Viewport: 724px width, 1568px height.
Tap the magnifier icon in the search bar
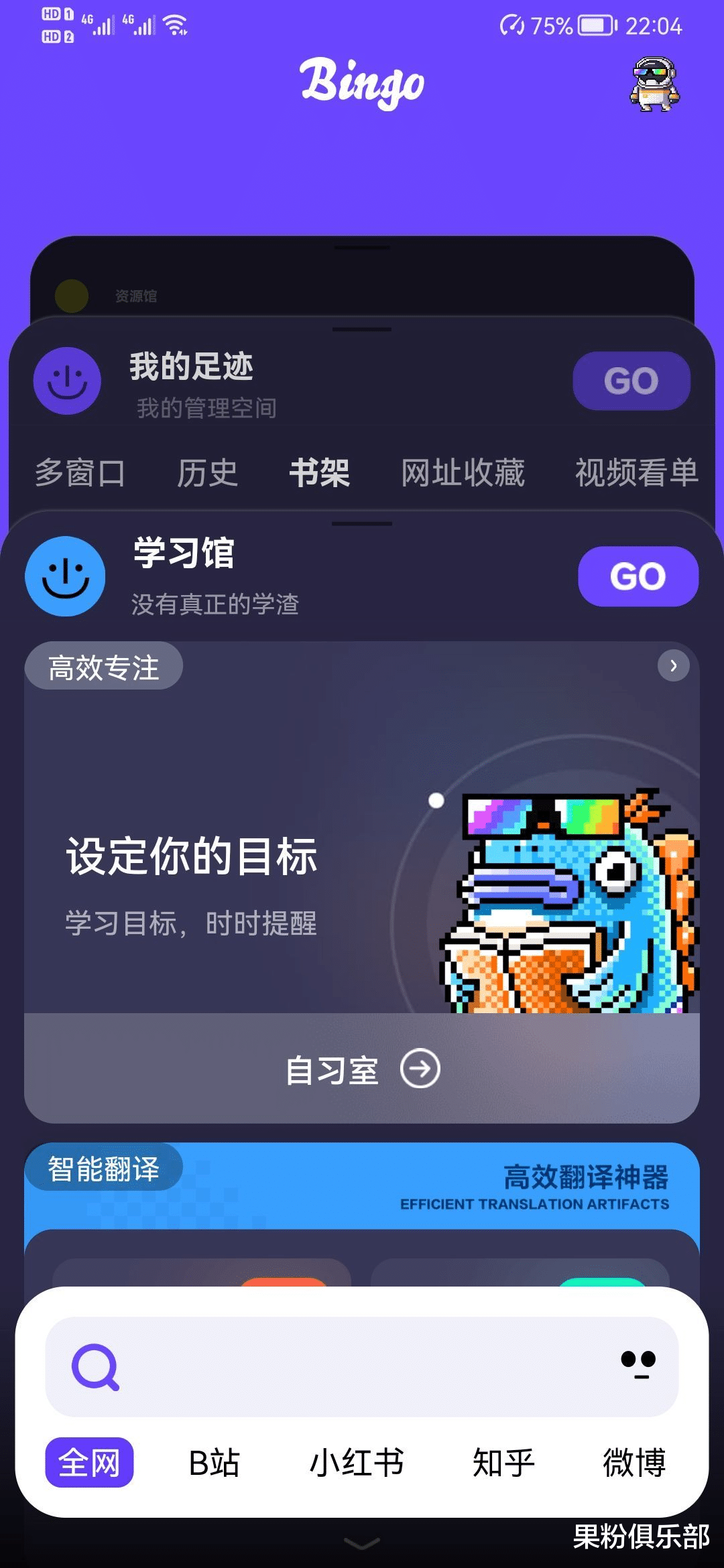(x=96, y=1367)
